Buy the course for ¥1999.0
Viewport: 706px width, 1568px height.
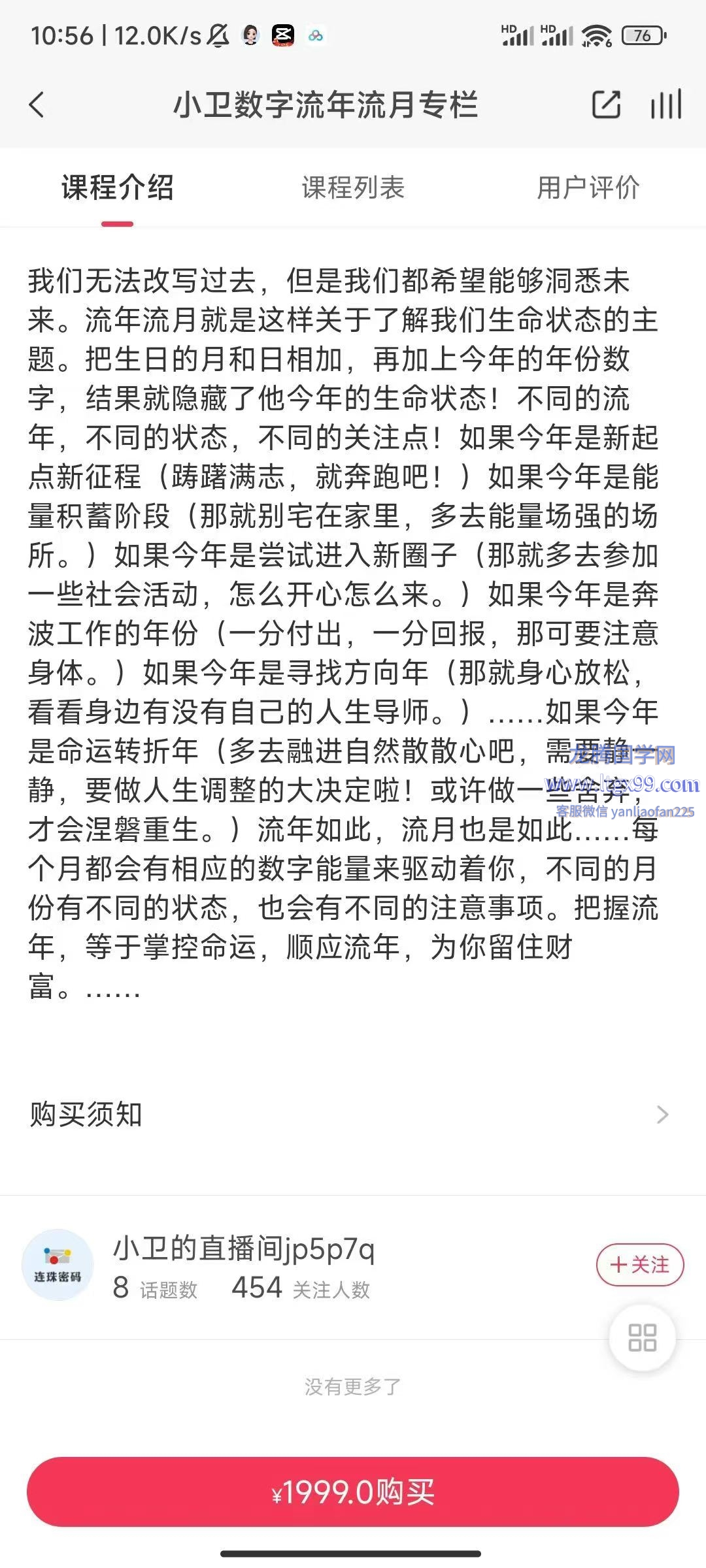[x=353, y=1492]
